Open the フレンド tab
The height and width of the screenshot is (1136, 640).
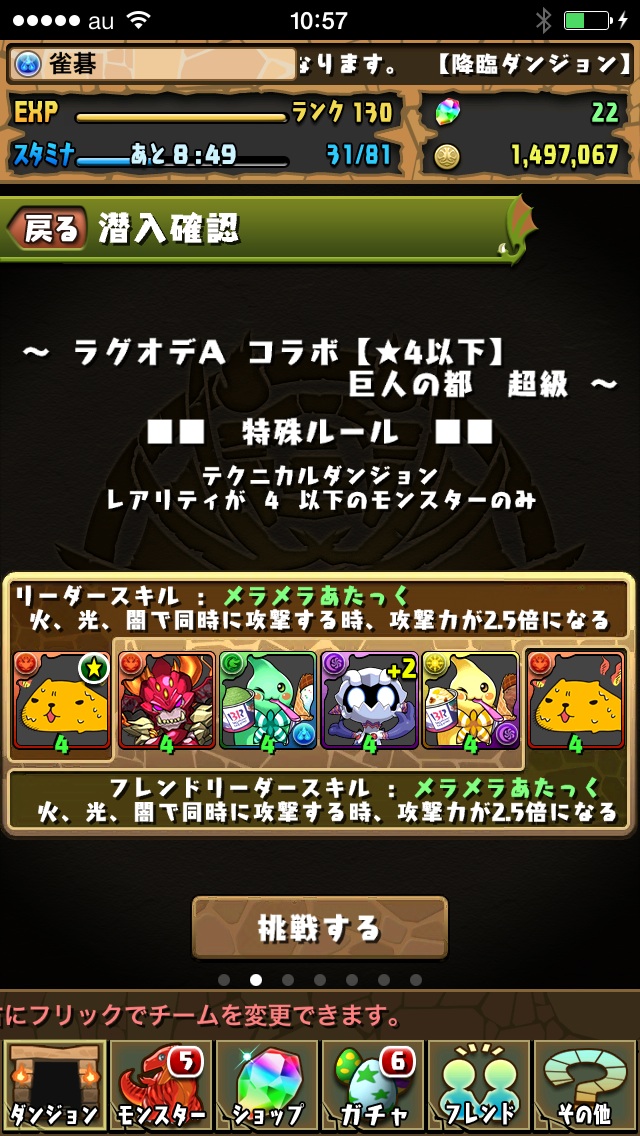[x=479, y=1086]
